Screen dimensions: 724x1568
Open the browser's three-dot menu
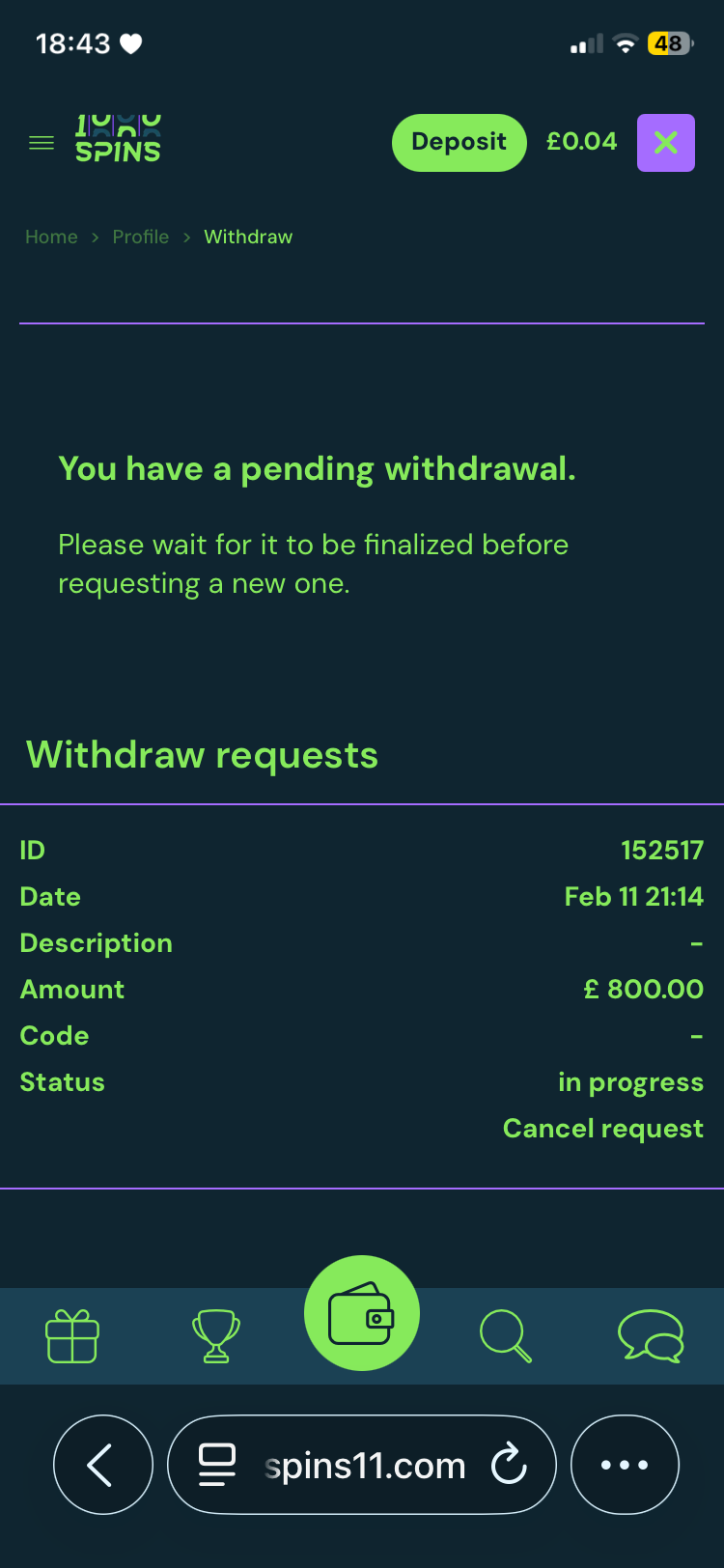click(x=625, y=1465)
